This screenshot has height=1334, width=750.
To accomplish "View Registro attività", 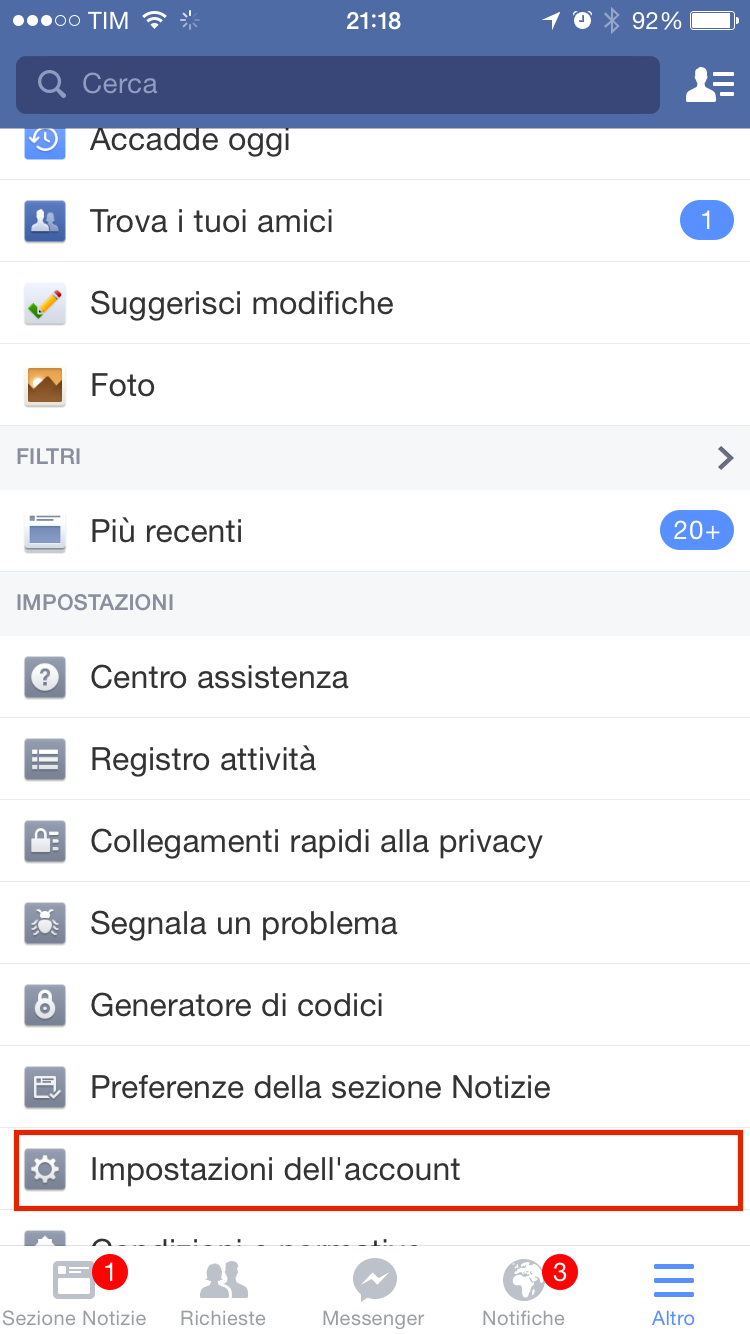I will pyautogui.click(x=375, y=759).
